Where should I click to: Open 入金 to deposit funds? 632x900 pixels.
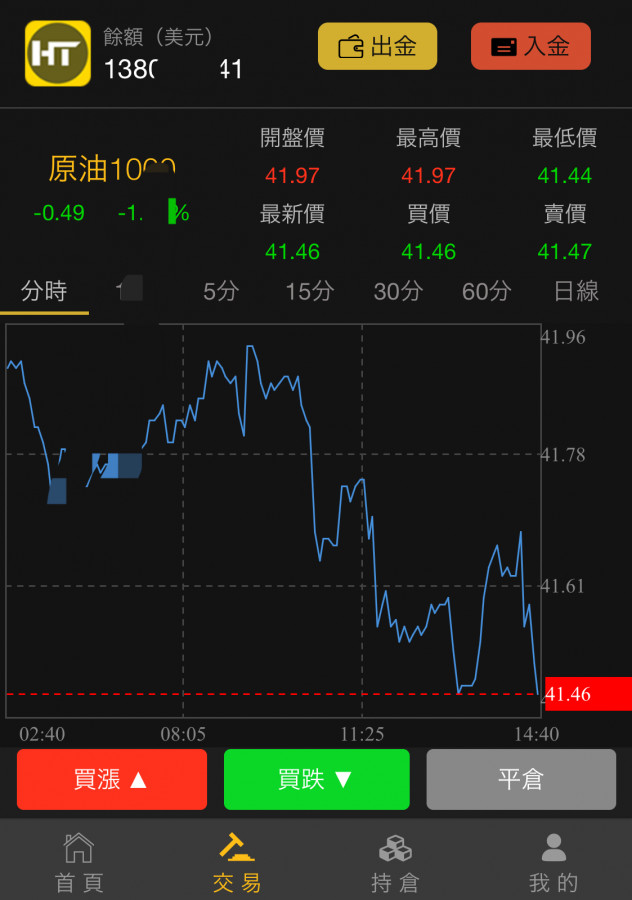pyautogui.click(x=530, y=46)
